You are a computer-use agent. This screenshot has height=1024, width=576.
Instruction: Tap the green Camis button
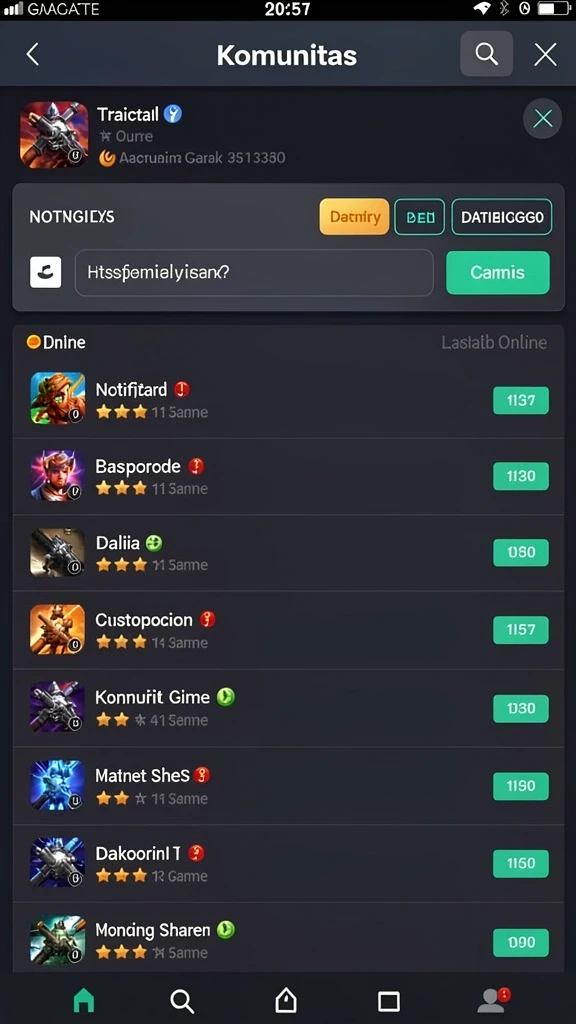498,272
